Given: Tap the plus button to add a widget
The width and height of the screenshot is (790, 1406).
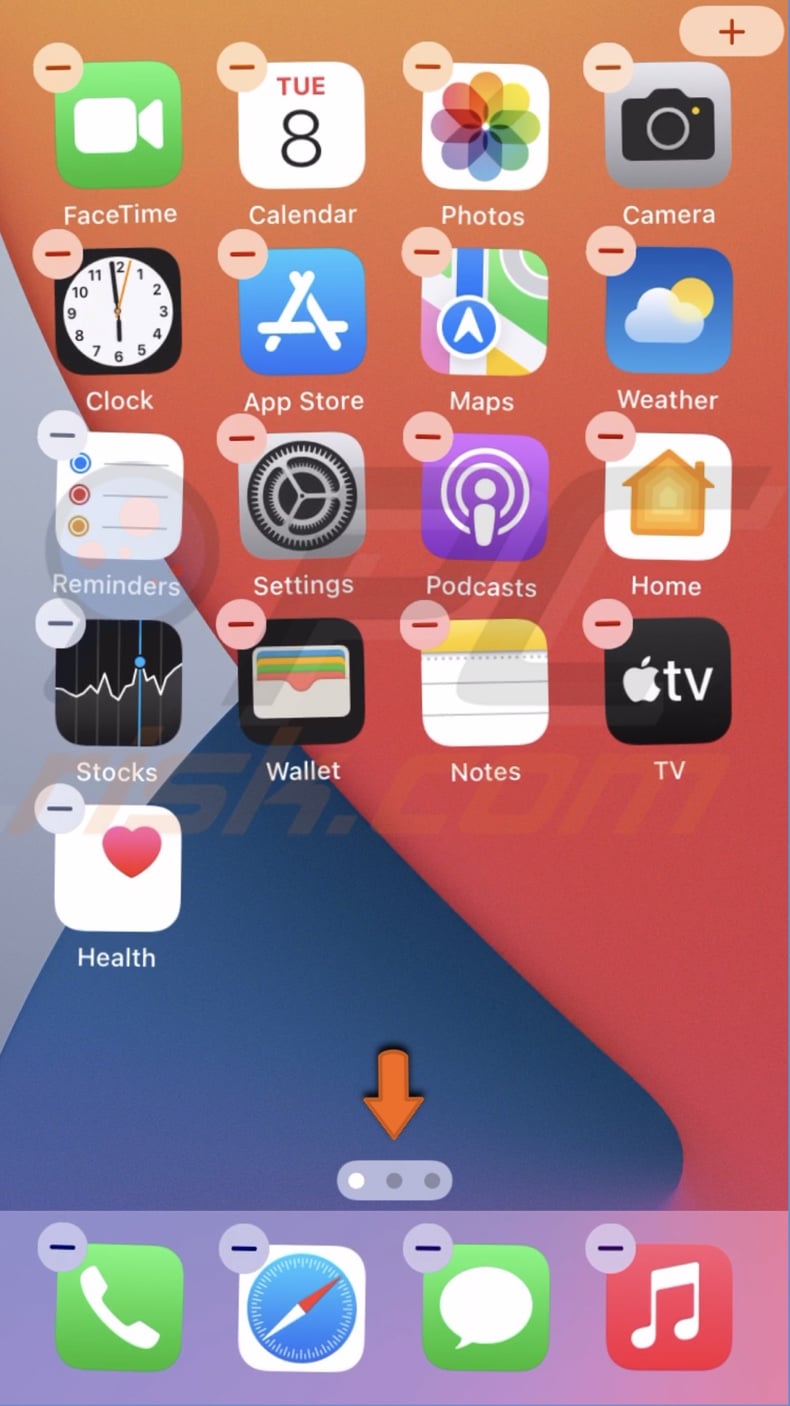Looking at the screenshot, I should pyautogui.click(x=731, y=32).
